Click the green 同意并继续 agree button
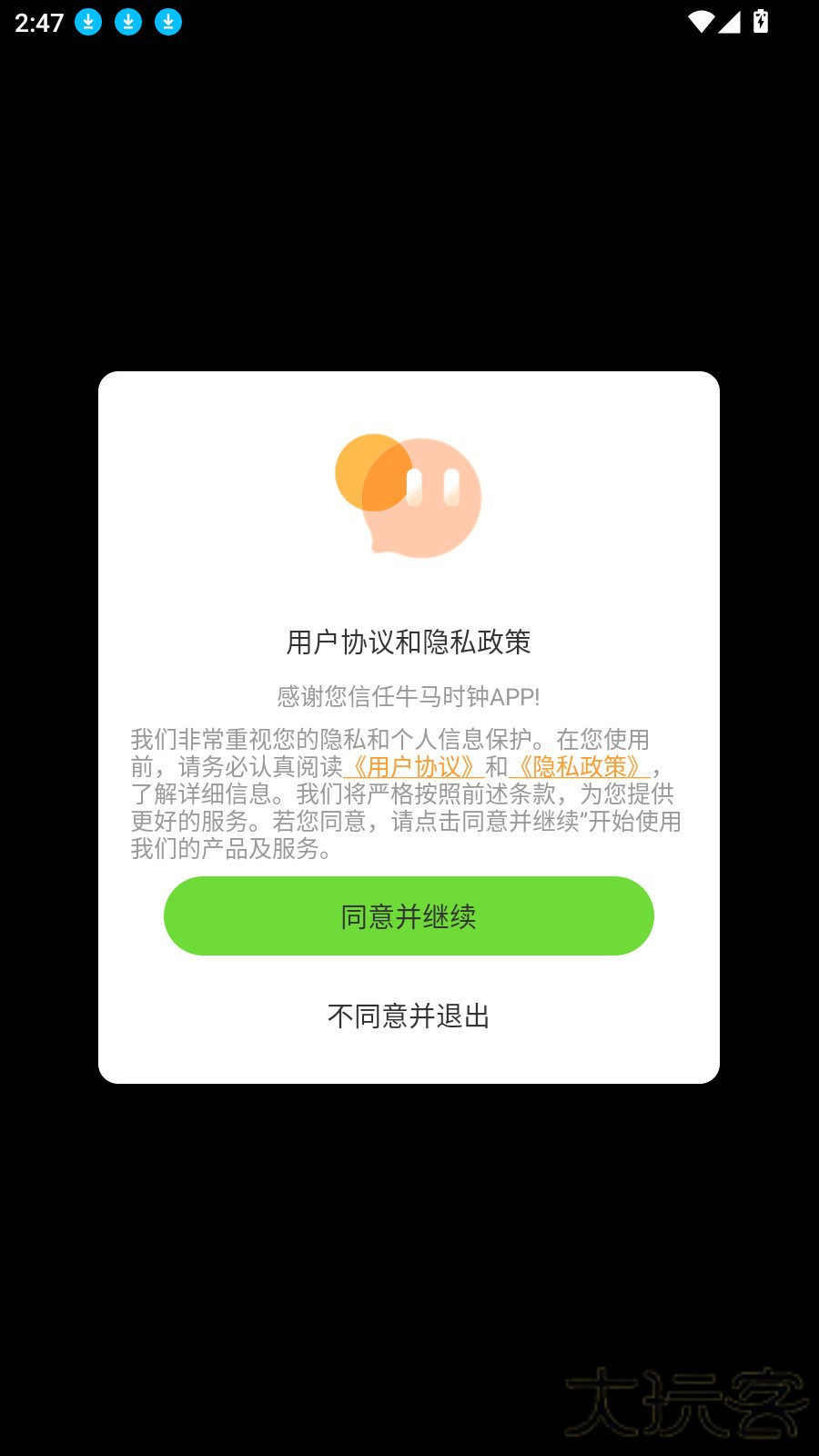The width and height of the screenshot is (819, 1456). point(409,916)
